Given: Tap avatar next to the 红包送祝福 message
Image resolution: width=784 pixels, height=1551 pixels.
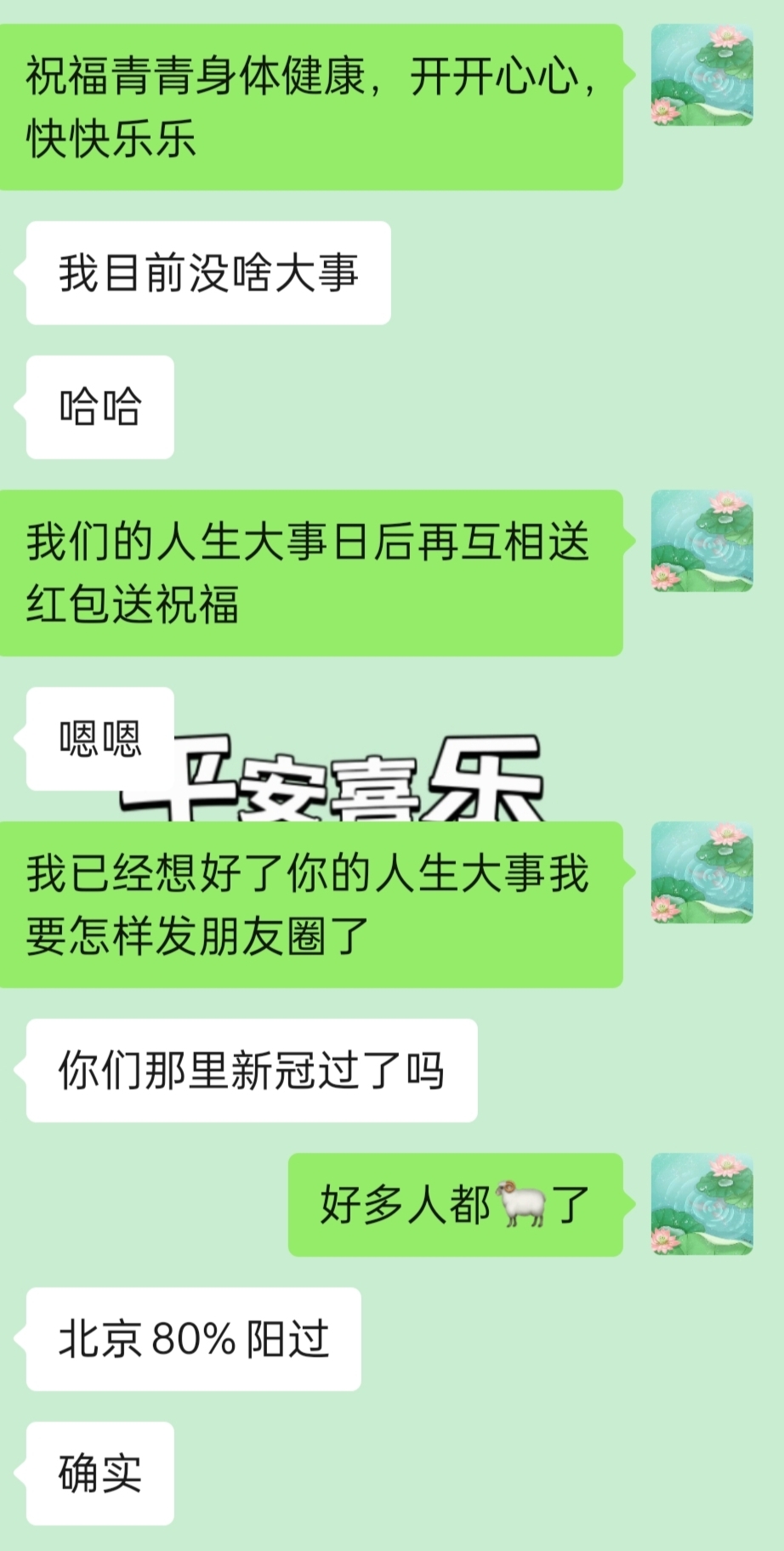Looking at the screenshot, I should click(702, 541).
